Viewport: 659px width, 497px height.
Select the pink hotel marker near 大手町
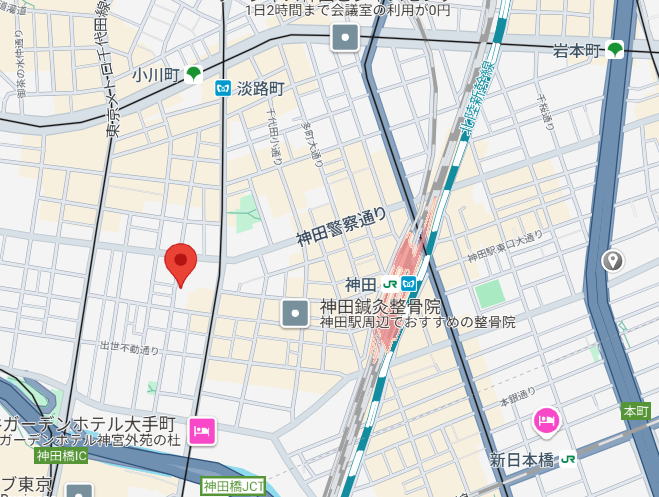[203, 431]
